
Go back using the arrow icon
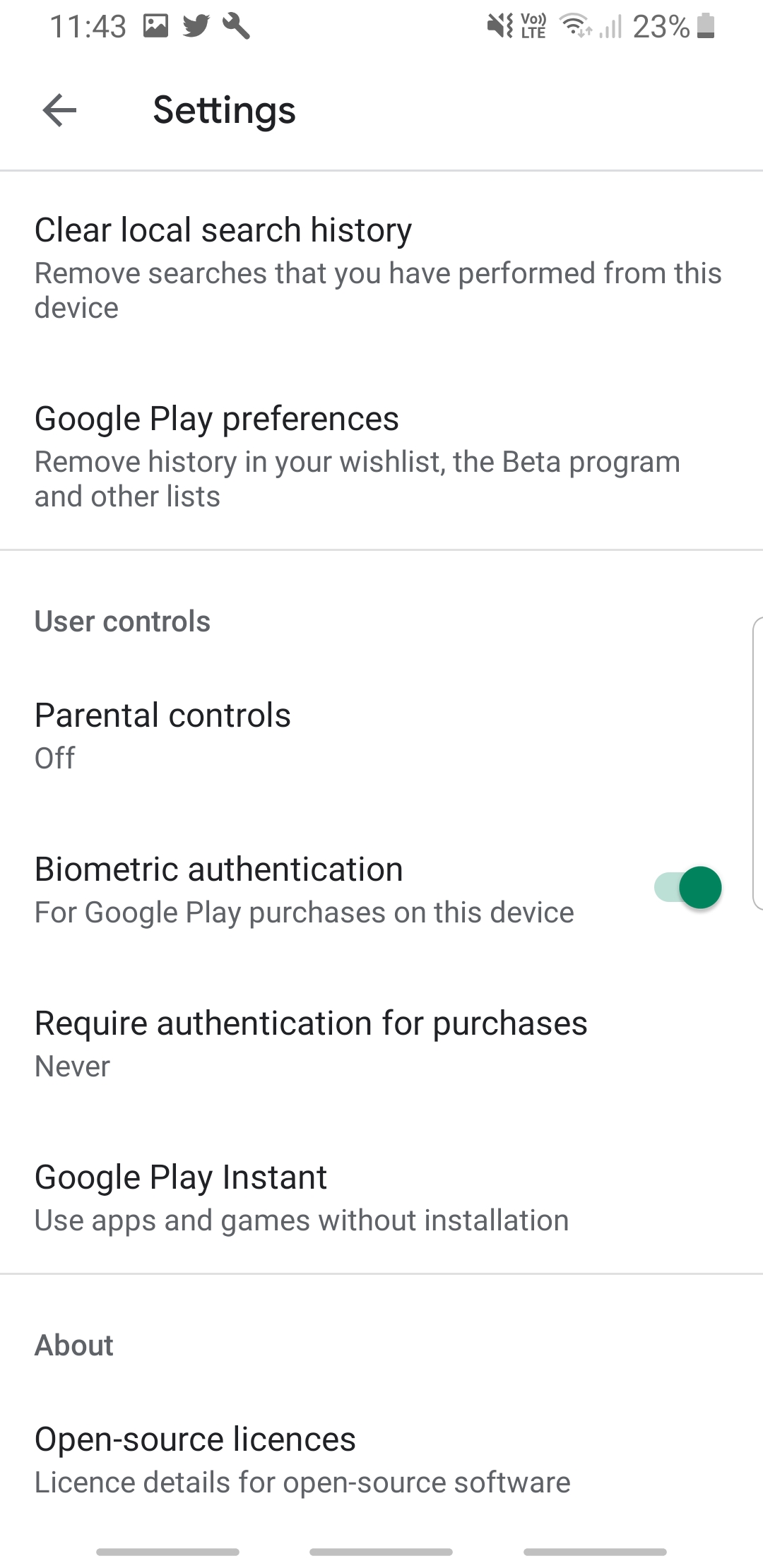pyautogui.click(x=59, y=110)
